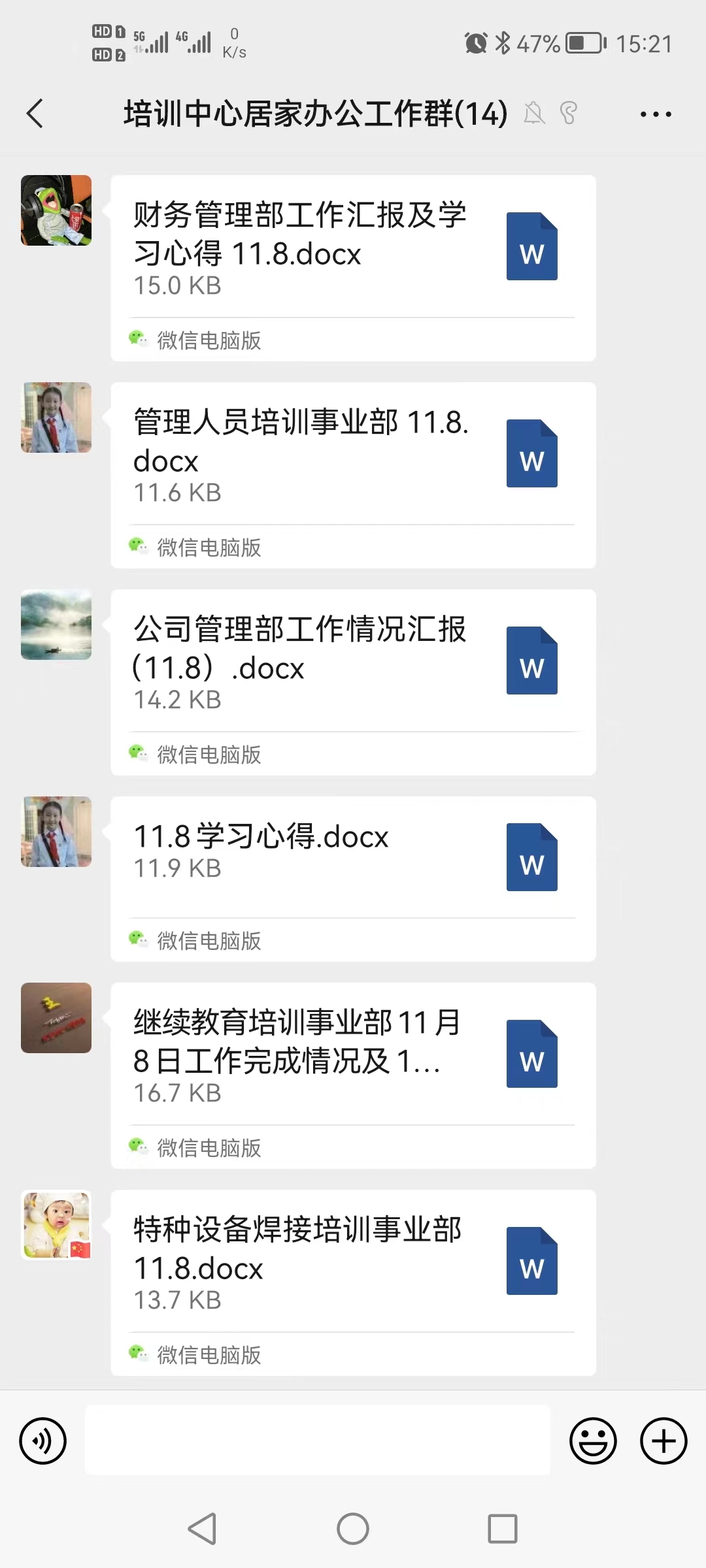Open 特种设备焊接培训事业部 11.8.docx file

coord(353,1262)
